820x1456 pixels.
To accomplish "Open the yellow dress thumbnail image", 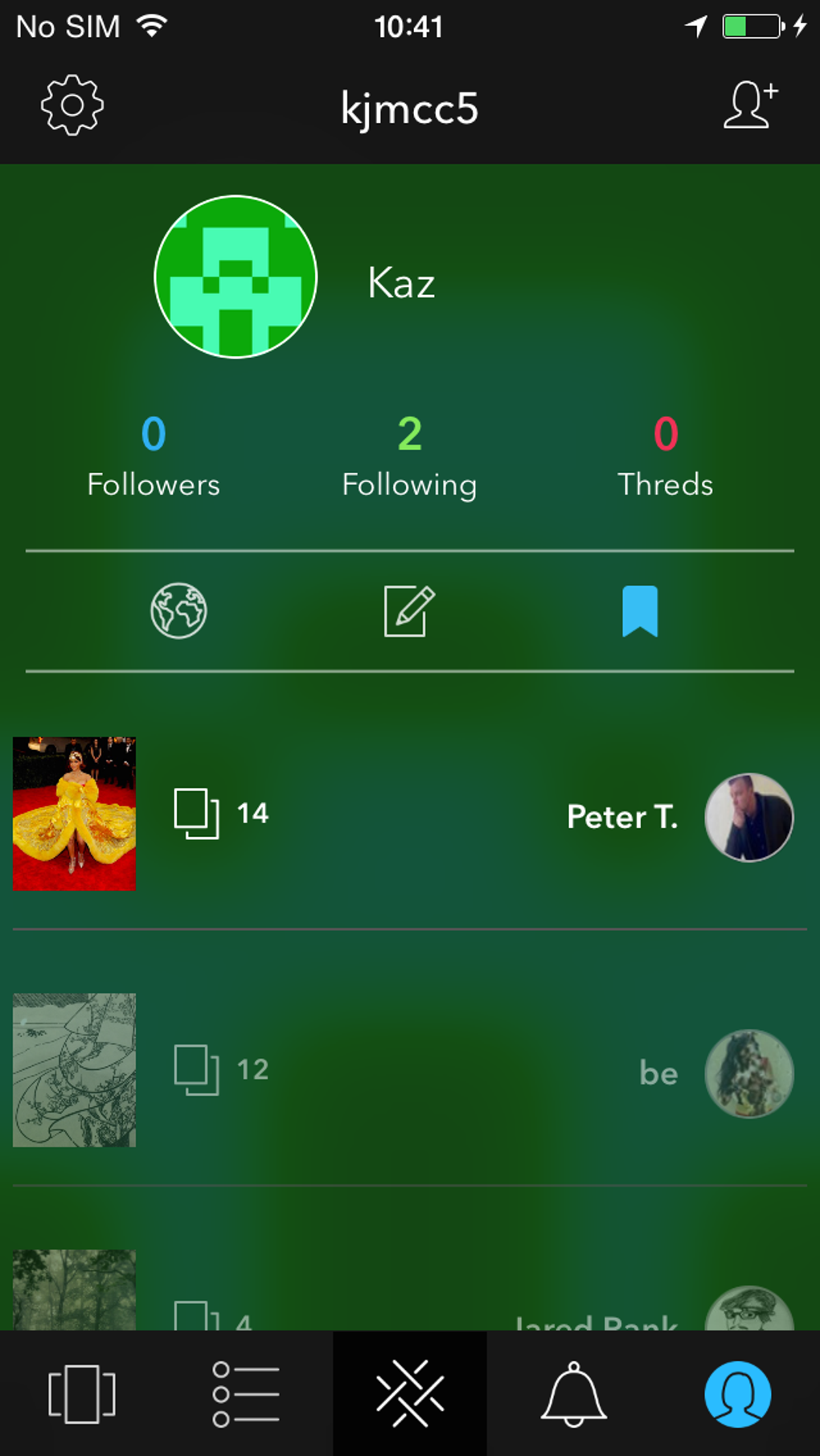I will click(x=75, y=812).
